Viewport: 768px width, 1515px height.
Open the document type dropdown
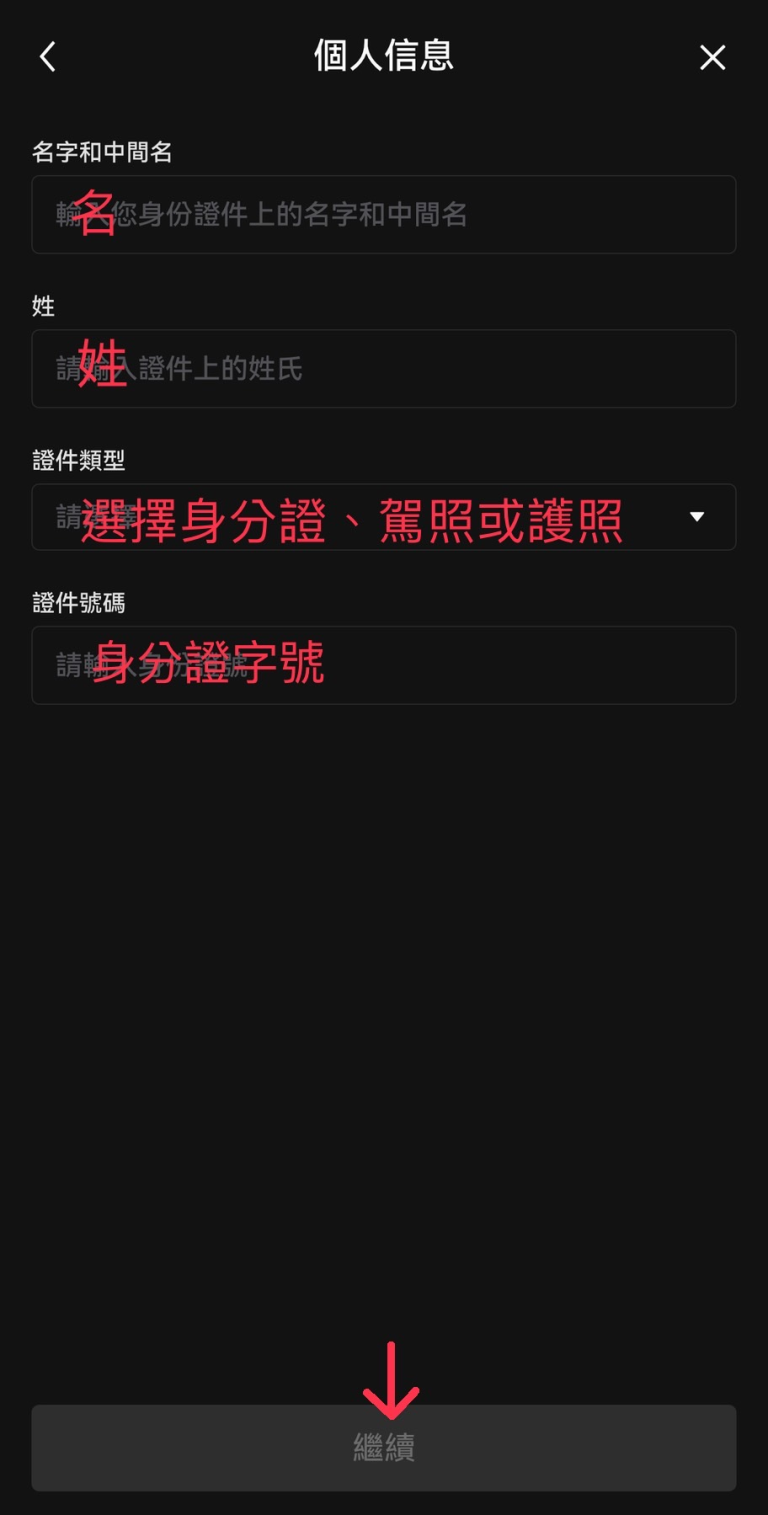(x=384, y=517)
